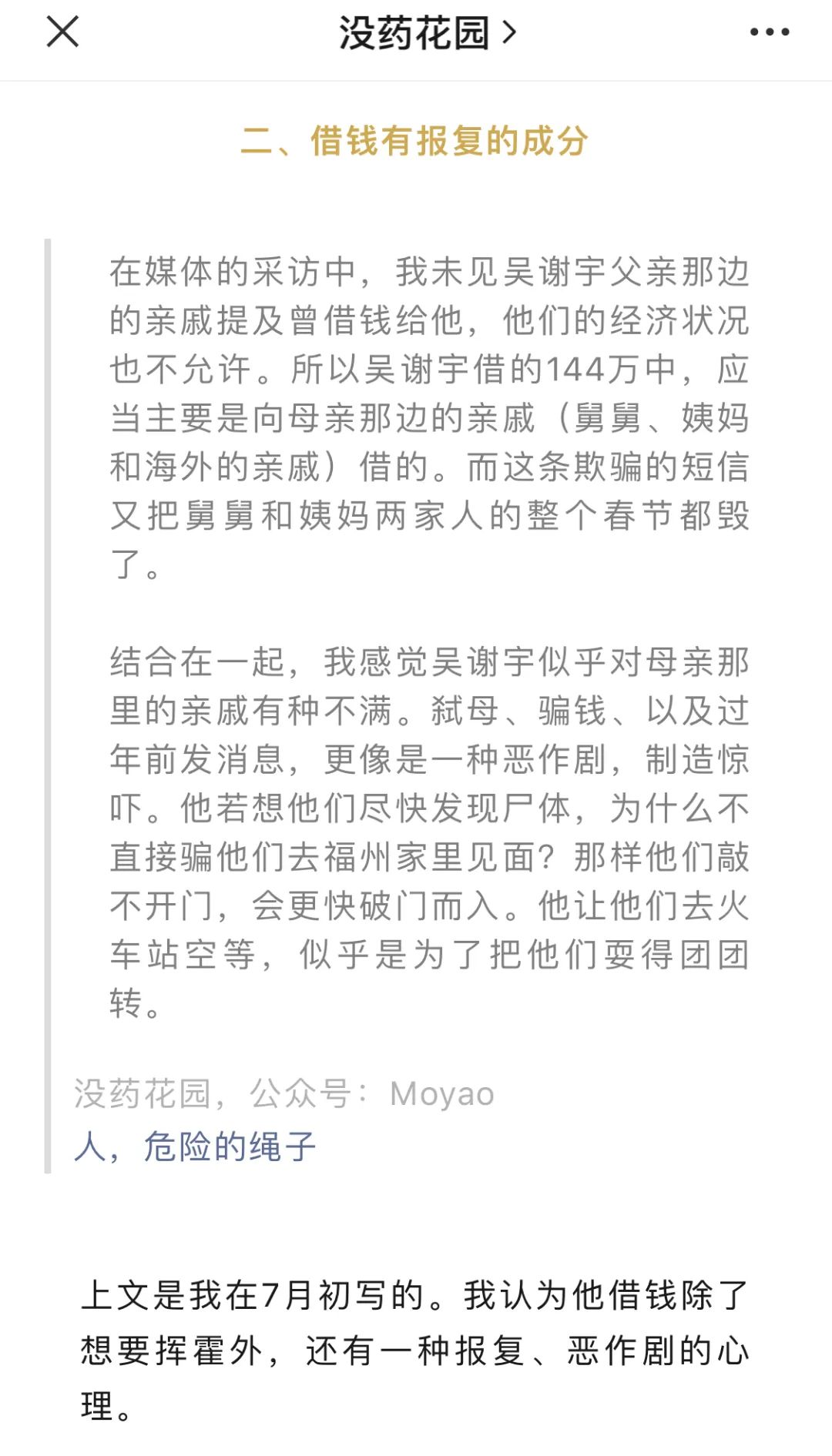Open the three-dot more menu
Screen dimensions: 832x1456
click(x=769, y=32)
